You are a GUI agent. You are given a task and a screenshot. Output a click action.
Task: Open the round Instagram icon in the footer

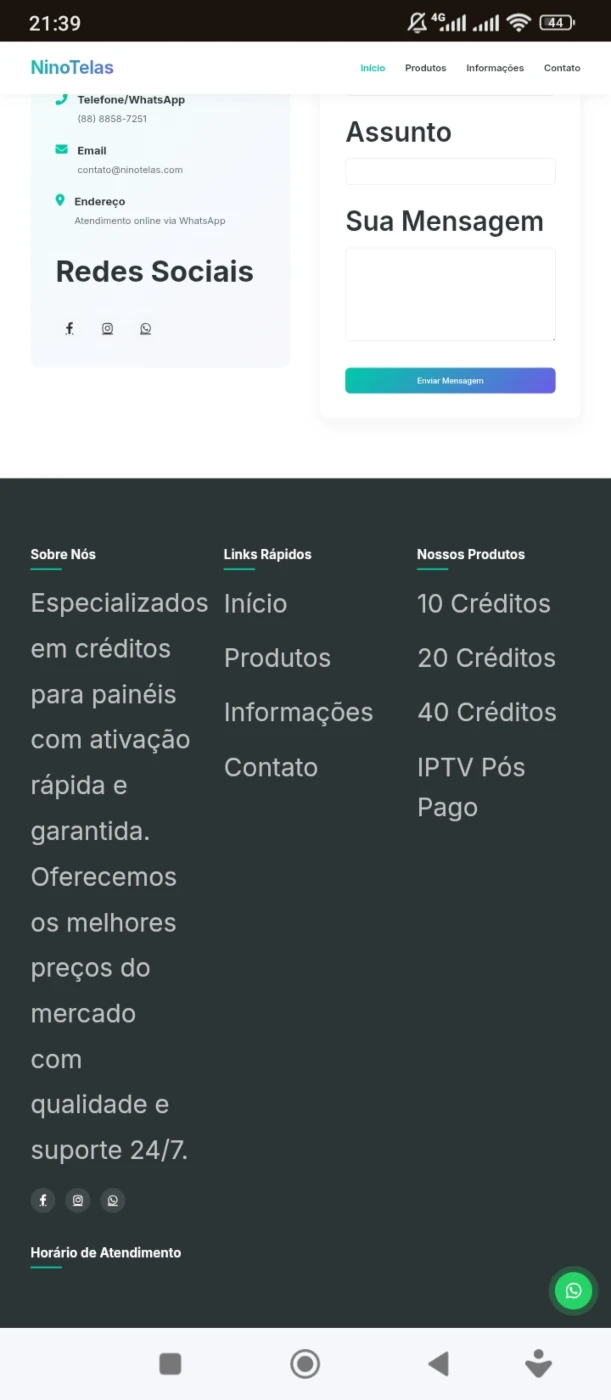click(x=78, y=1200)
